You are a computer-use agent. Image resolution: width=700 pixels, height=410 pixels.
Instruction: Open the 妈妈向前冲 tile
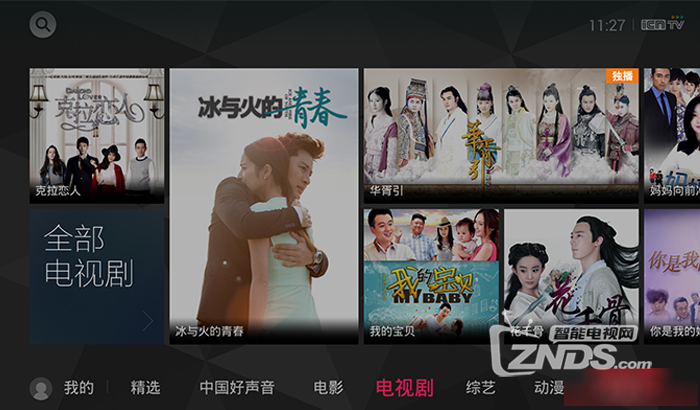pyautogui.click(x=672, y=135)
